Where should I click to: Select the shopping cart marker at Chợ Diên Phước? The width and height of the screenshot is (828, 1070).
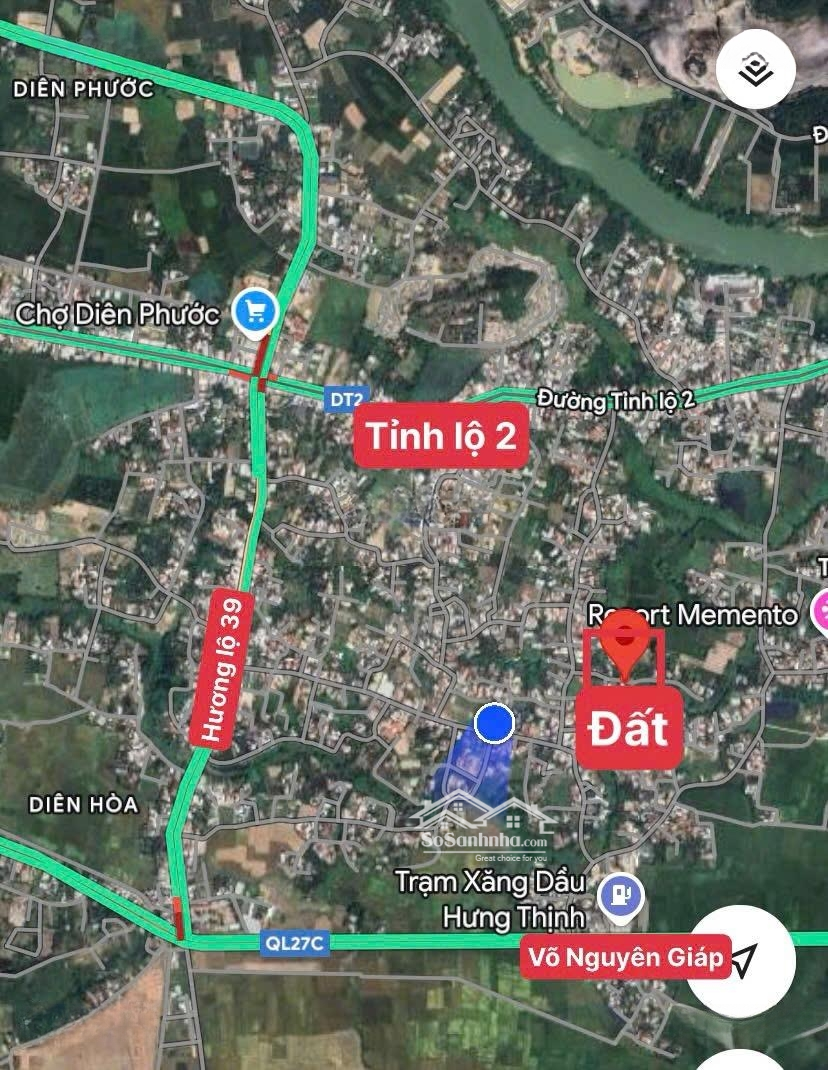click(253, 310)
